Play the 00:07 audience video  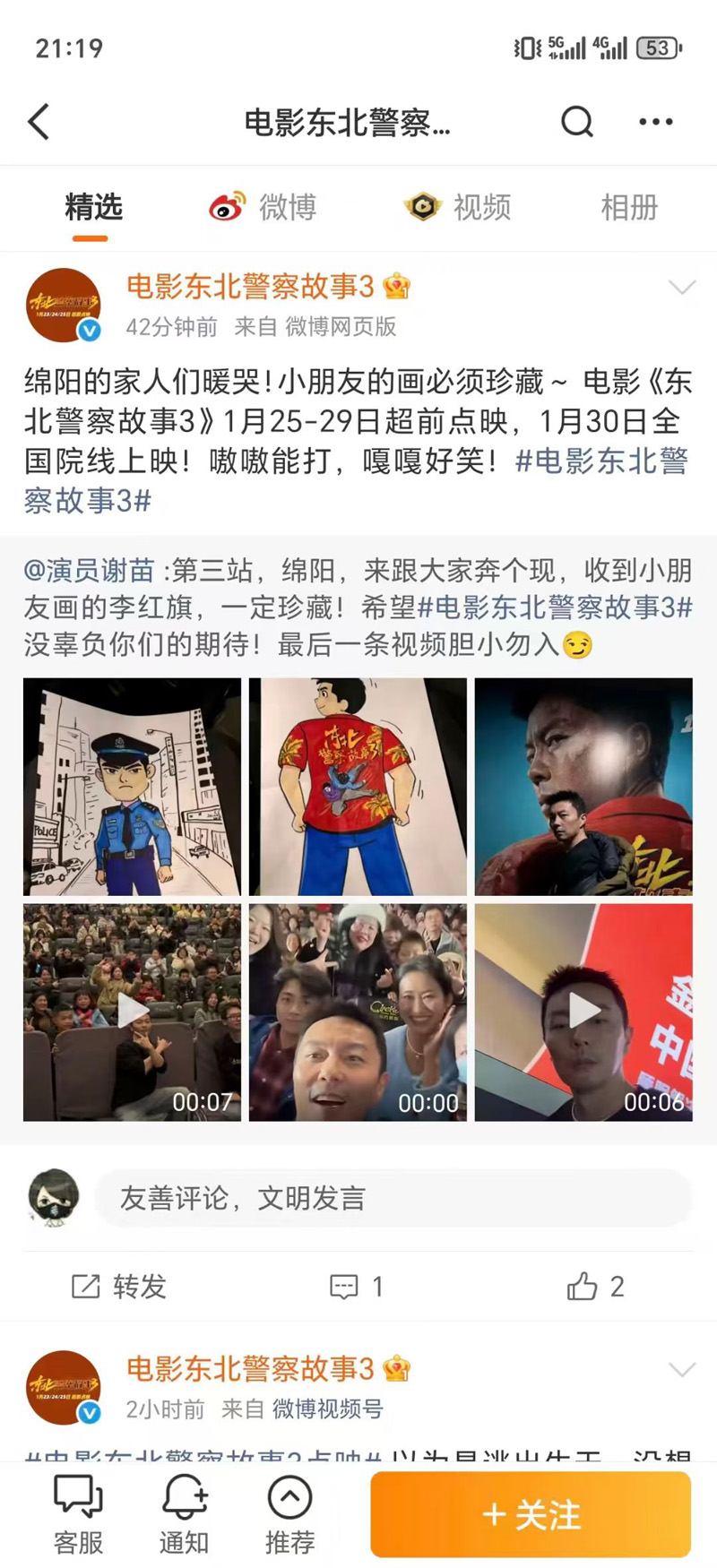pos(132,1012)
